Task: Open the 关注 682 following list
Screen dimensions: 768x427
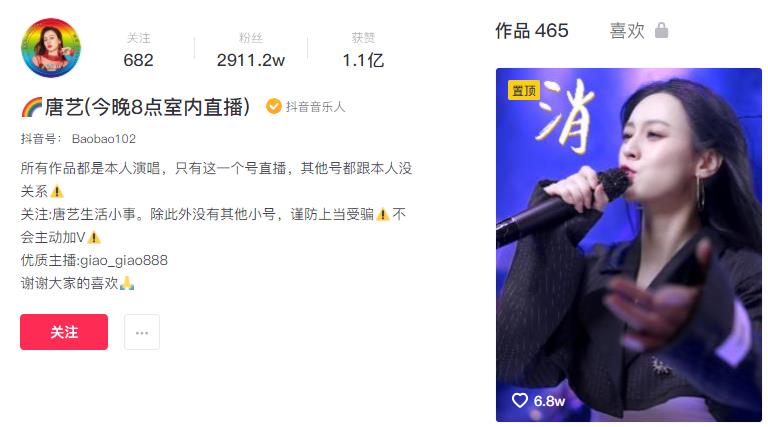Action: pyautogui.click(x=138, y=50)
